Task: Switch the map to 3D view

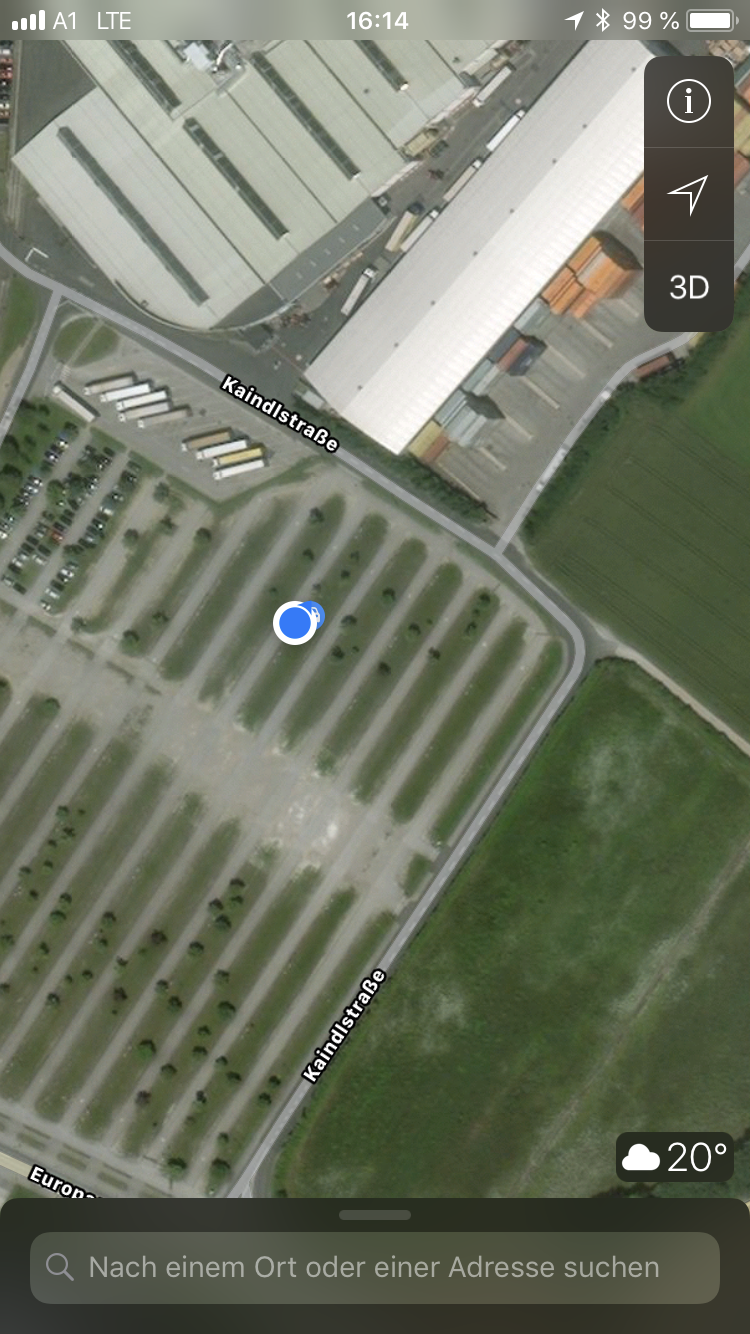Action: tap(688, 287)
